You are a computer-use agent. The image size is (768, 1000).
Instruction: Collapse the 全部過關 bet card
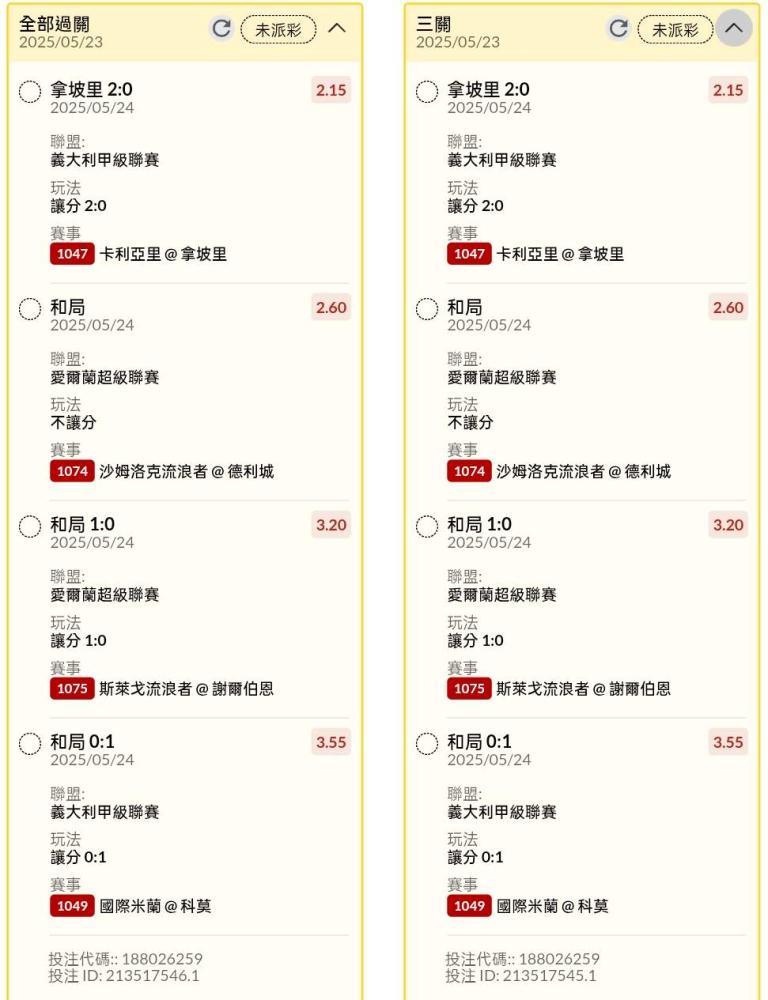click(x=337, y=29)
